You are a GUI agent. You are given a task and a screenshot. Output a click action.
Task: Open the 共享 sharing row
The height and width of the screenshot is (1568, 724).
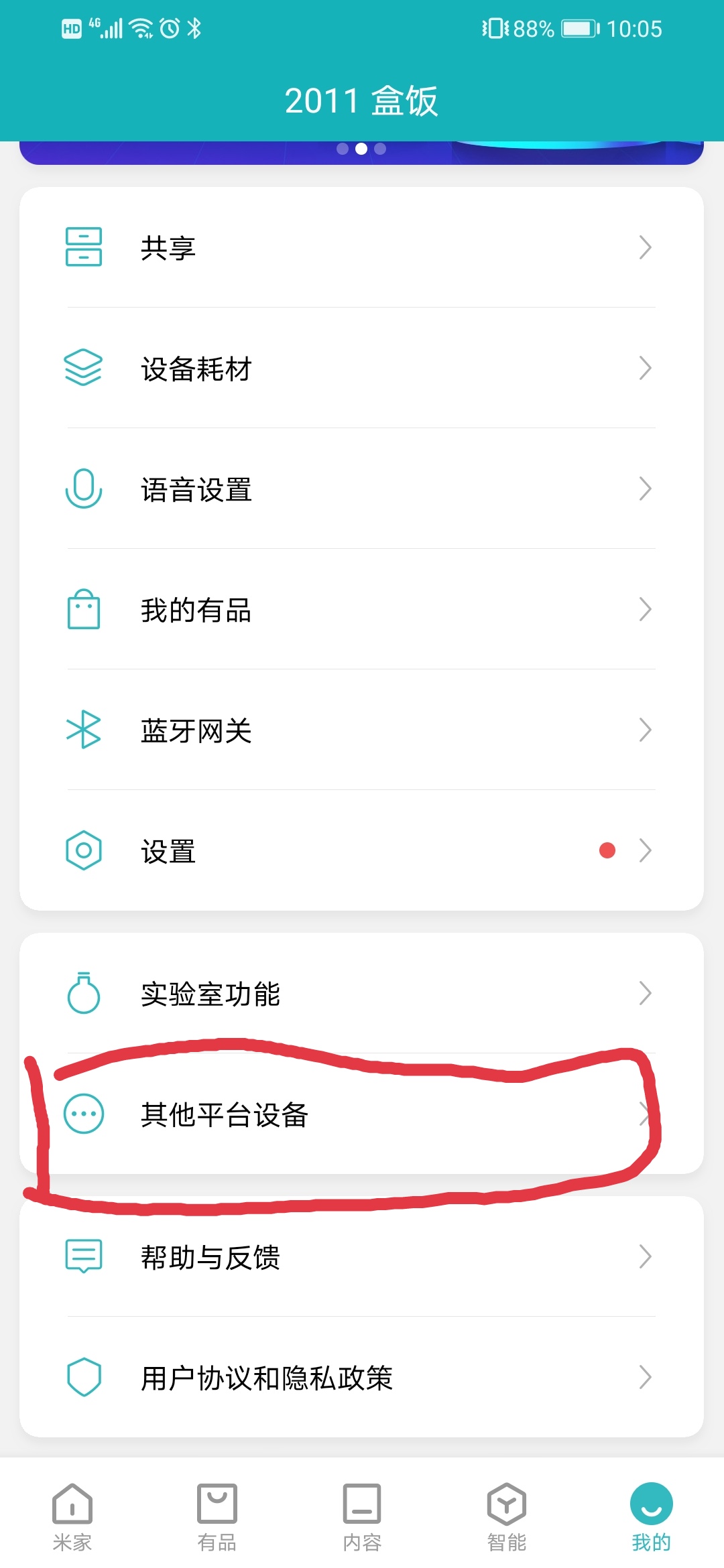click(x=361, y=247)
